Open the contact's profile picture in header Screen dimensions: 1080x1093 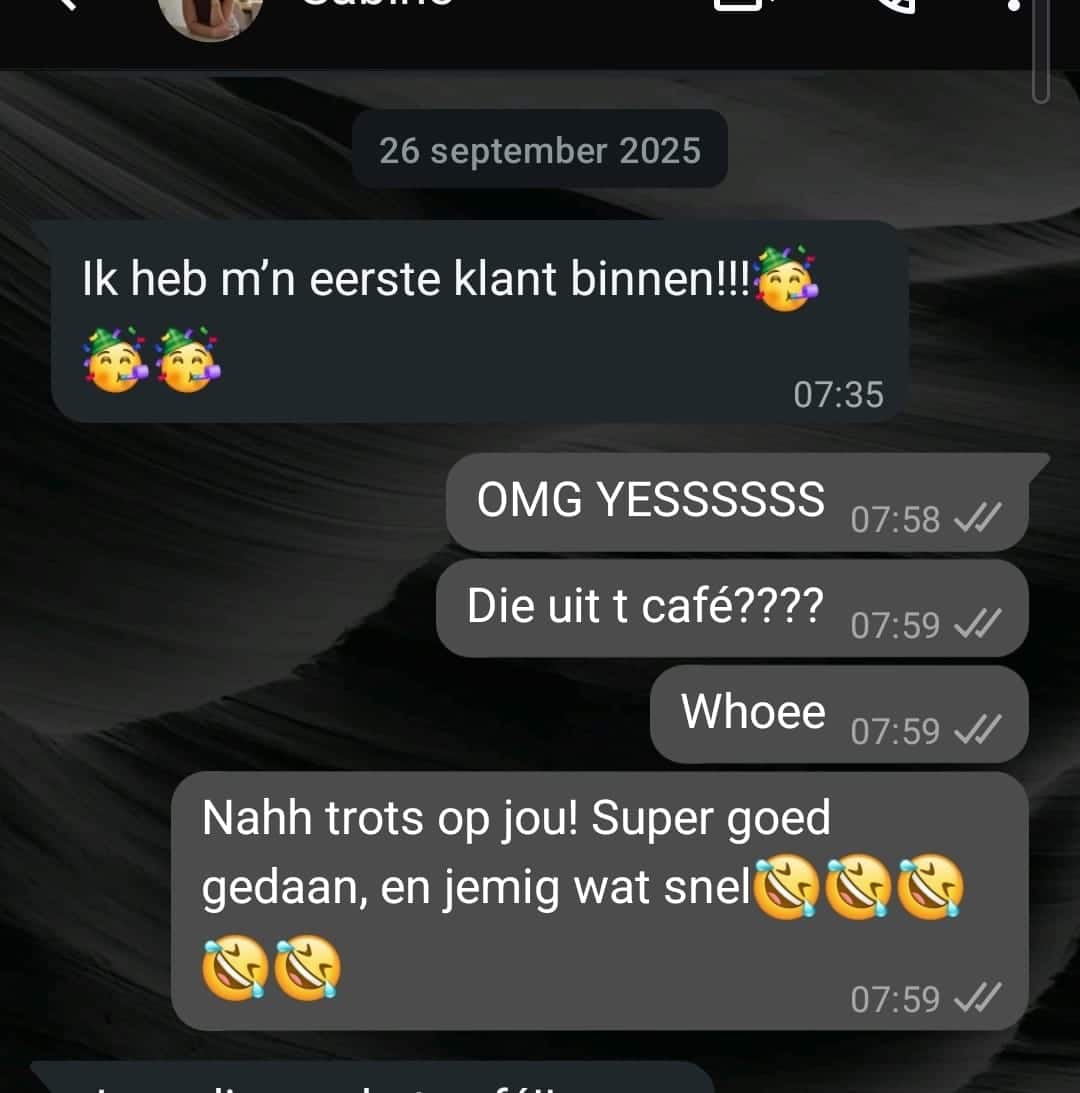211,14
